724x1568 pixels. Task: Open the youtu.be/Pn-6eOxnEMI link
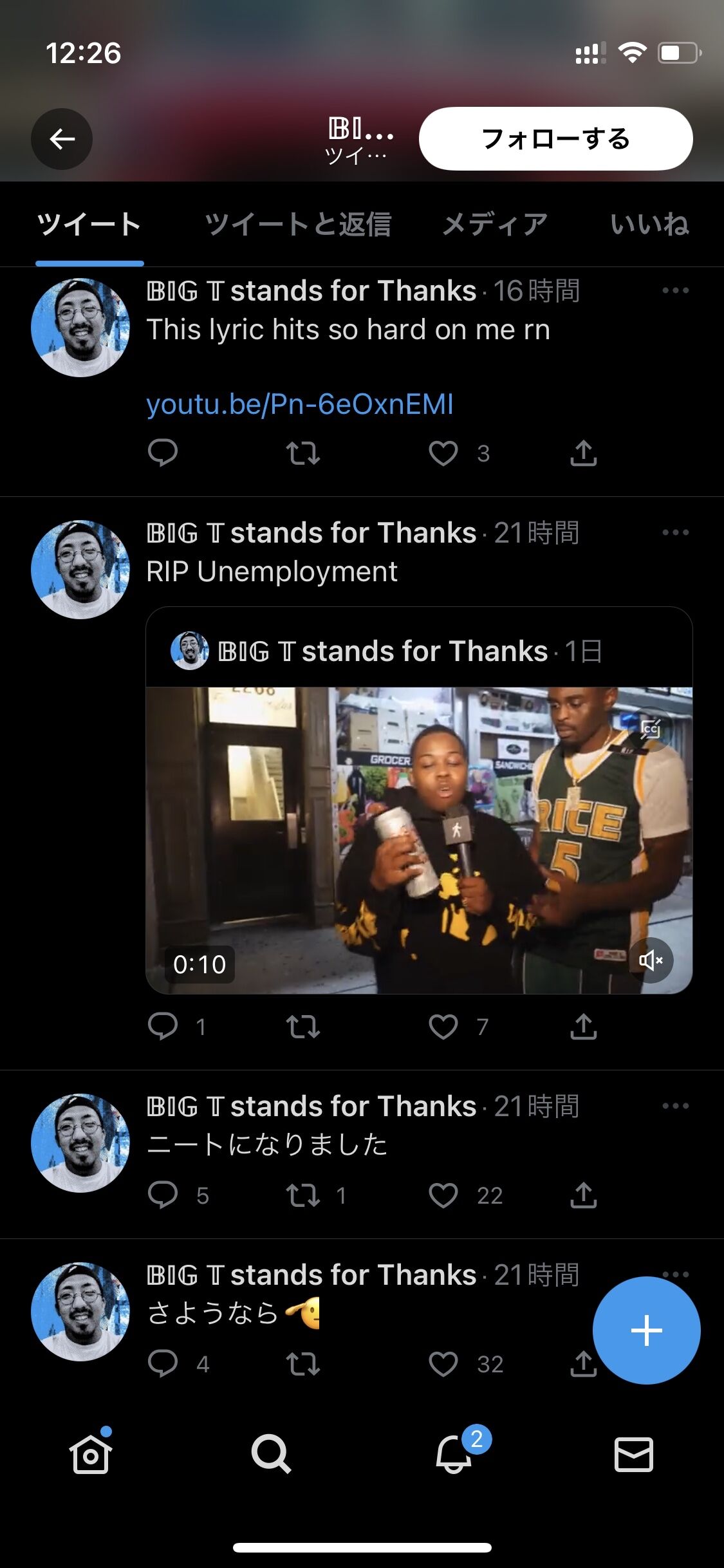(x=300, y=404)
